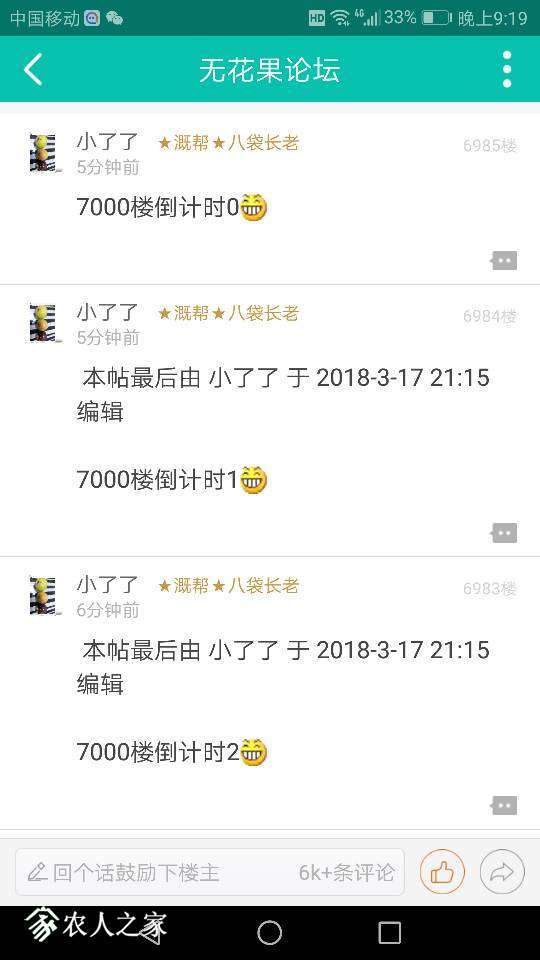Reply to the 6983楼 post via comment icon

point(504,805)
